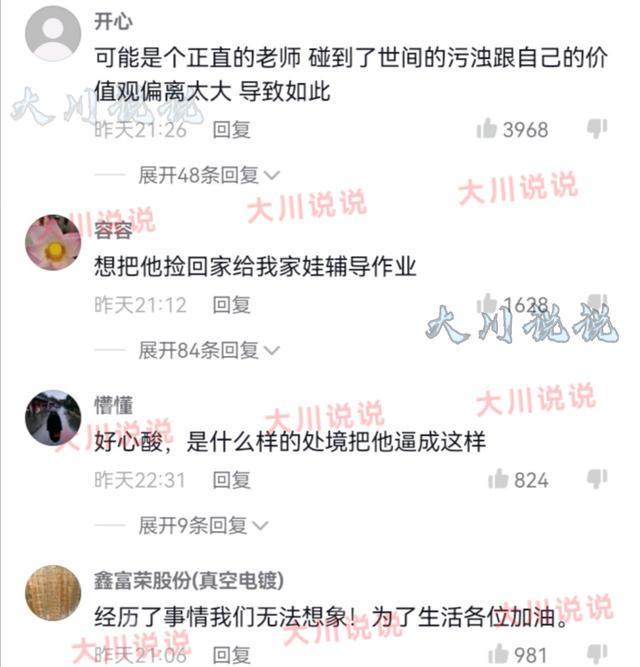Dislike 懵懂's comment

click(597, 480)
